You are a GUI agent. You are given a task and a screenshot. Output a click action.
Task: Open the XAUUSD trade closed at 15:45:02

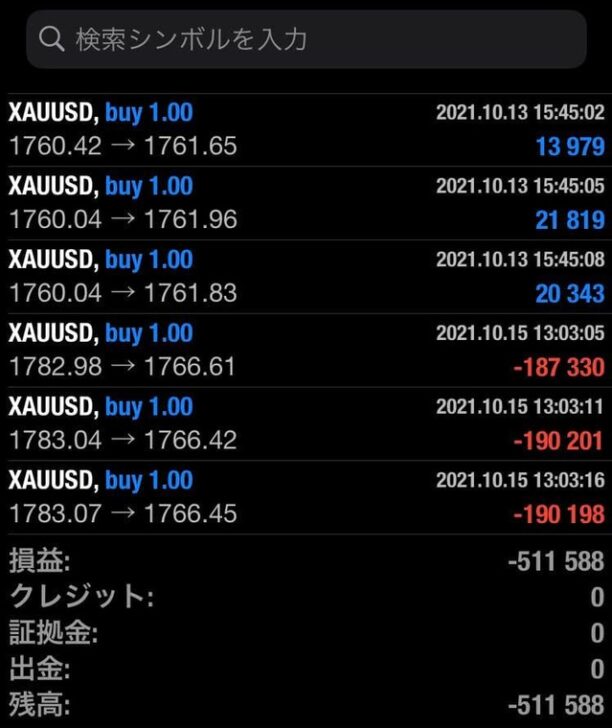point(306,130)
